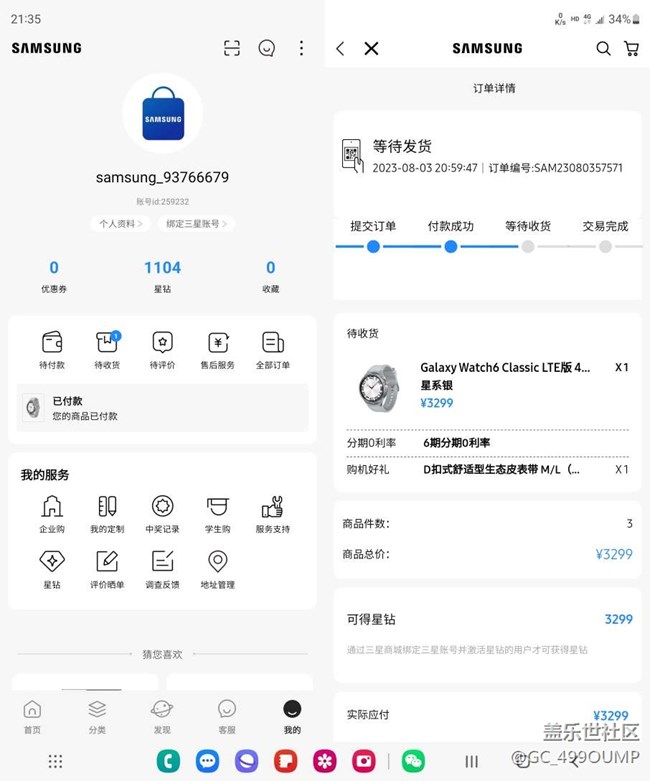Open 地址管理 address management
This screenshot has width=650, height=781.
[x=217, y=570]
